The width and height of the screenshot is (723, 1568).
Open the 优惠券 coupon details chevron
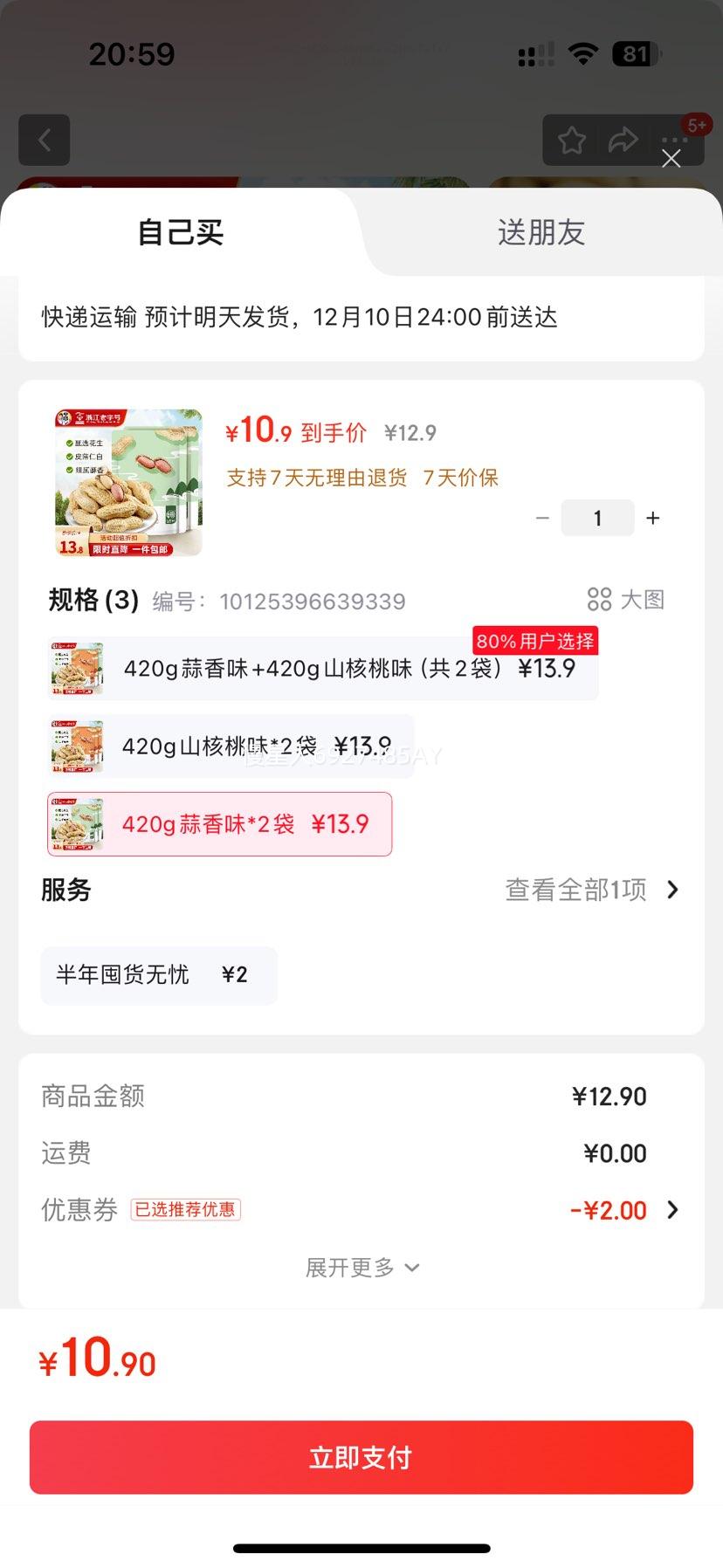click(671, 1210)
